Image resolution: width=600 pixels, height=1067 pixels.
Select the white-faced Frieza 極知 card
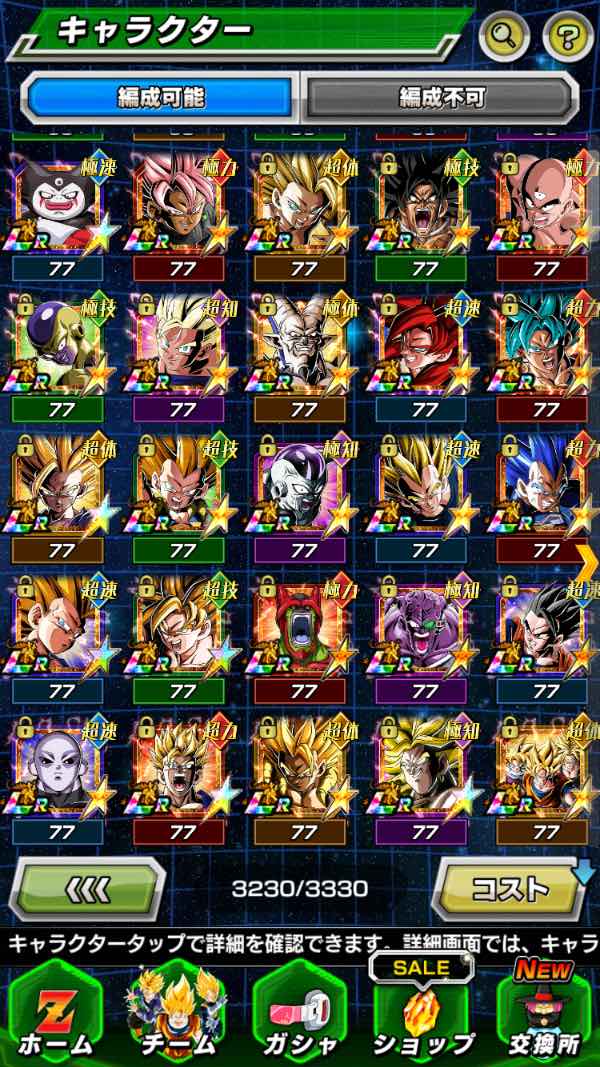click(x=304, y=487)
